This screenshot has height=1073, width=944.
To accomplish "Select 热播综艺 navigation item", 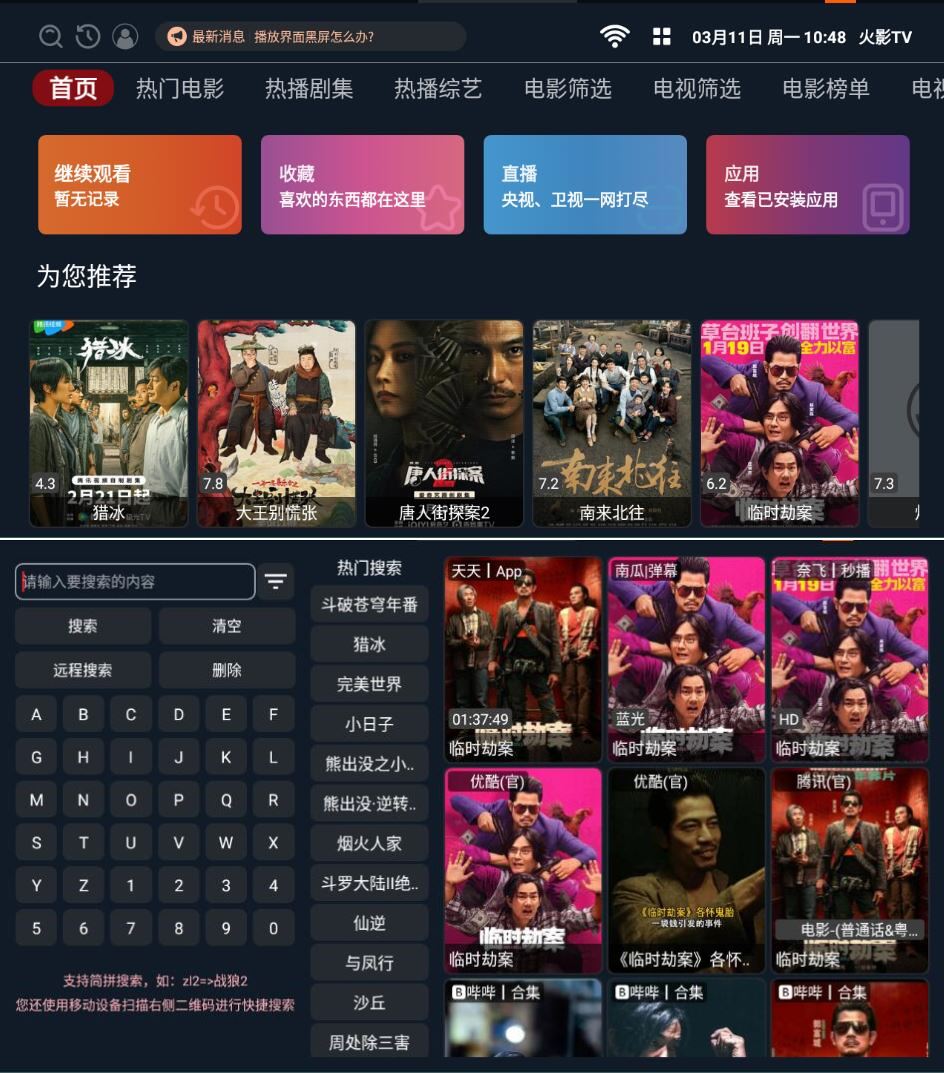I will [437, 88].
